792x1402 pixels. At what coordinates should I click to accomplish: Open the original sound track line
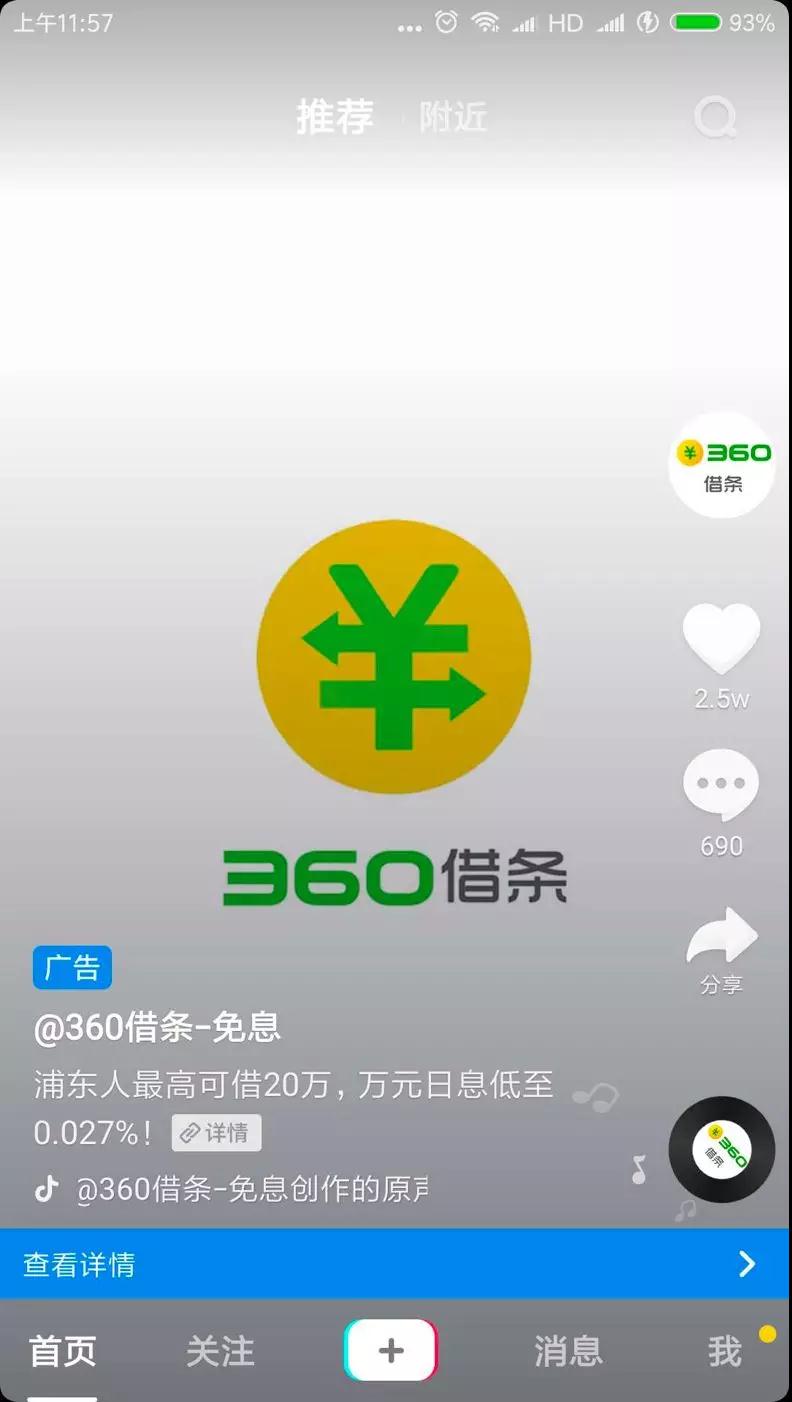(x=250, y=1189)
